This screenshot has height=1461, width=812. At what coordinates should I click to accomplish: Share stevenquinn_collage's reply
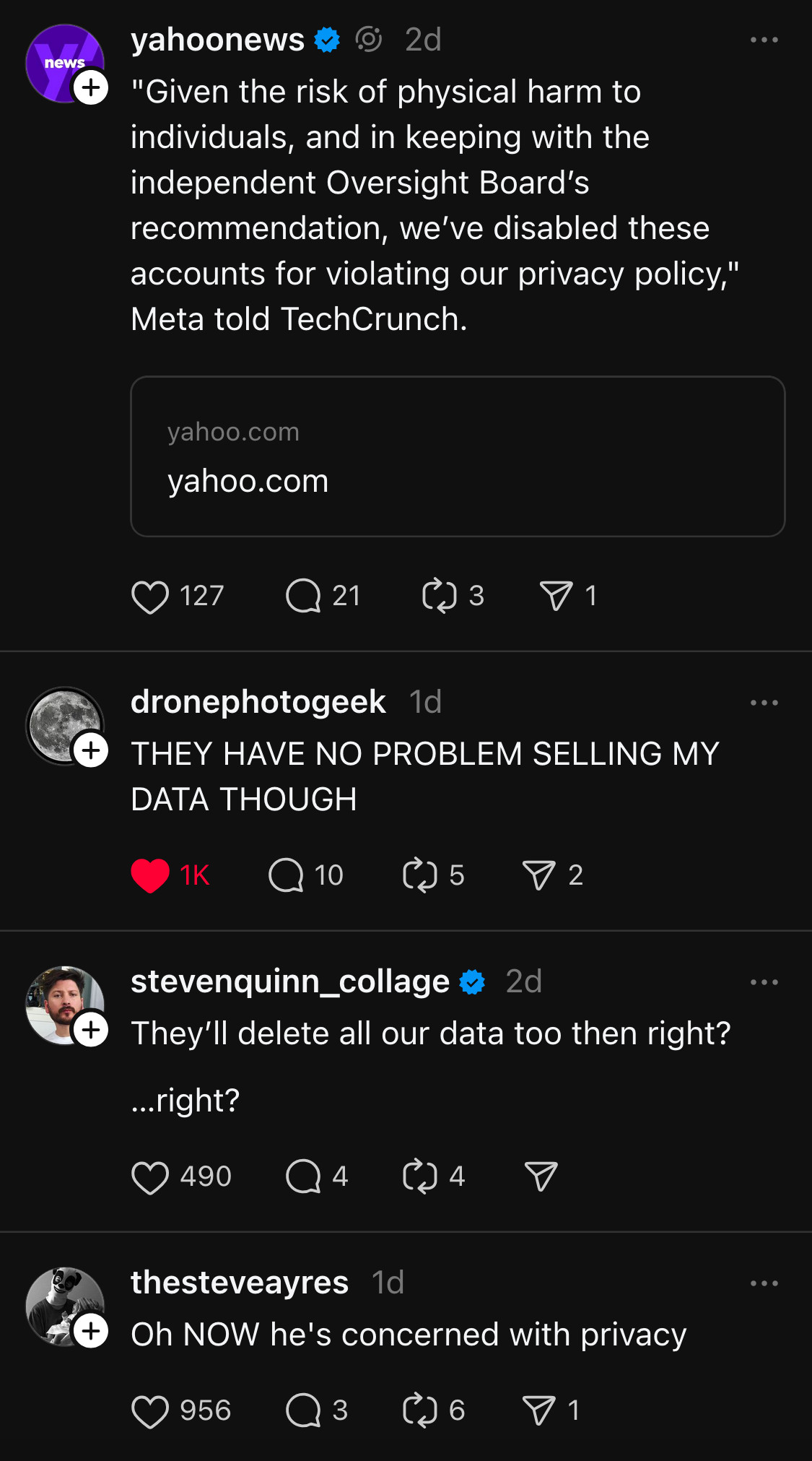540,1175
